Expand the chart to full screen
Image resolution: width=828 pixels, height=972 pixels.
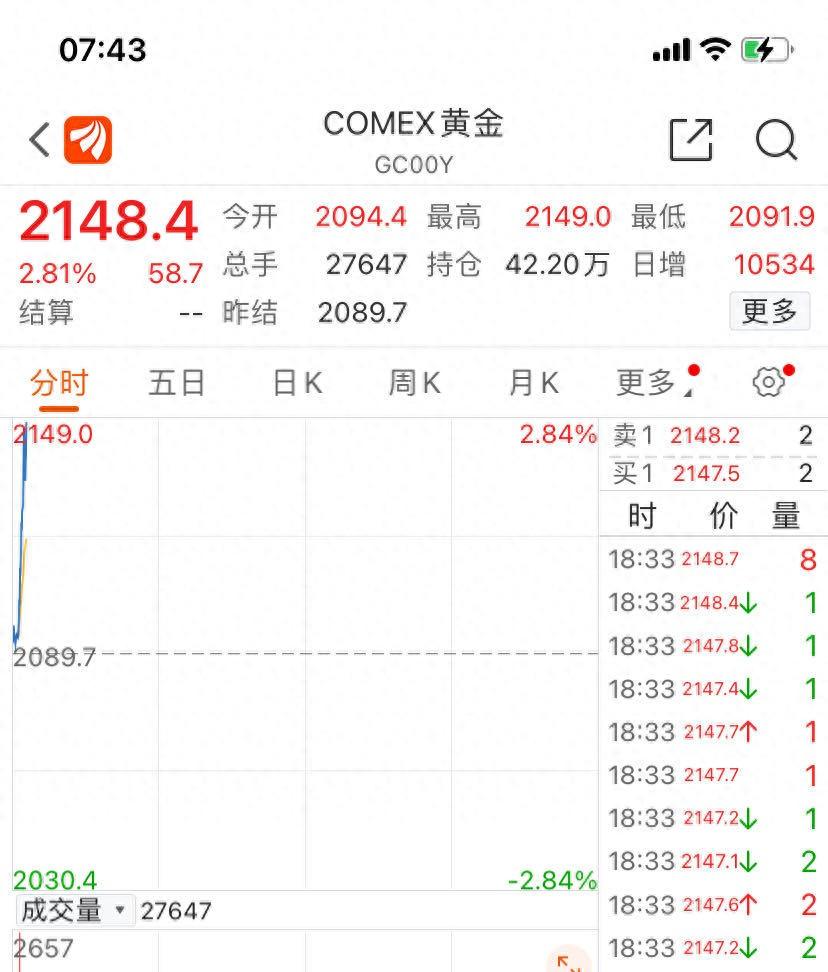570,962
